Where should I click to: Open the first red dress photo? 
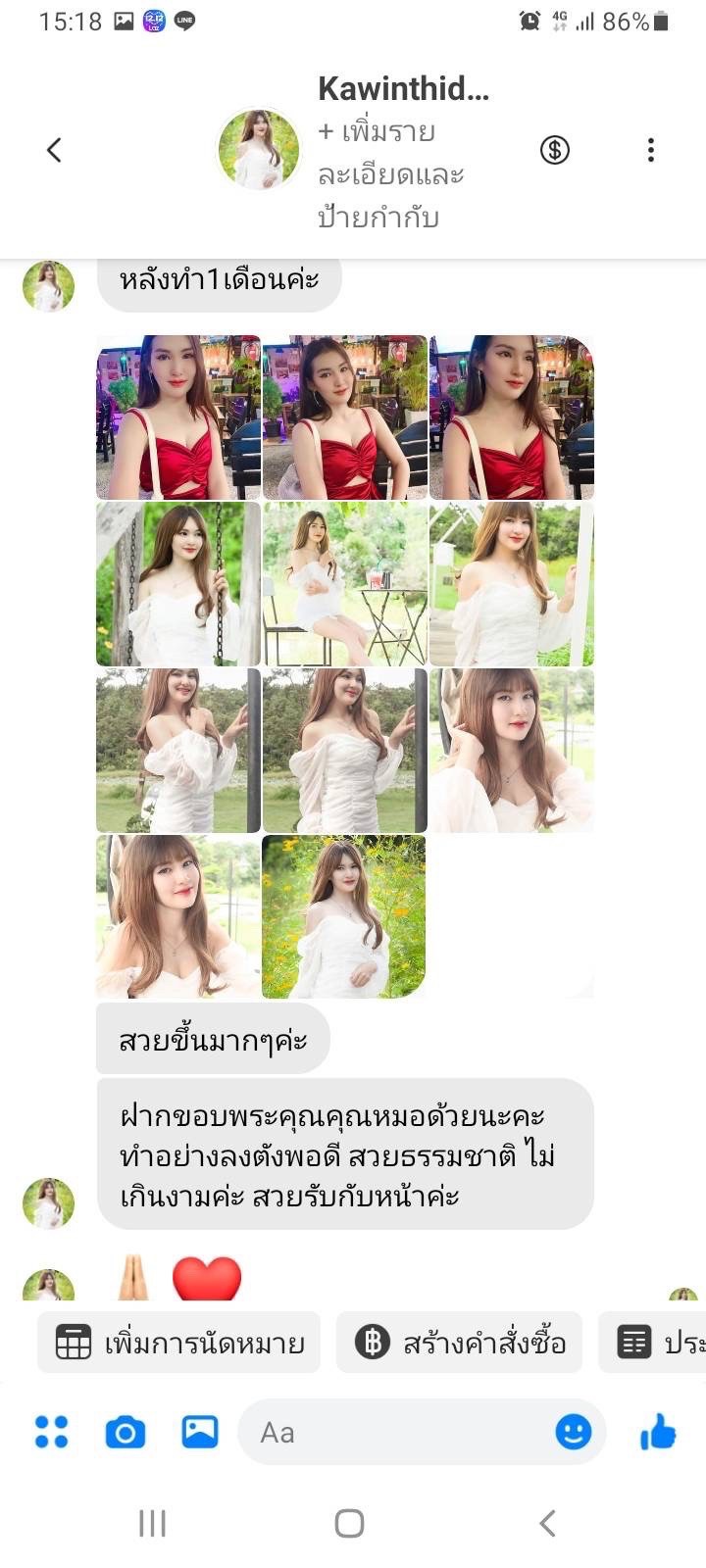tap(178, 417)
